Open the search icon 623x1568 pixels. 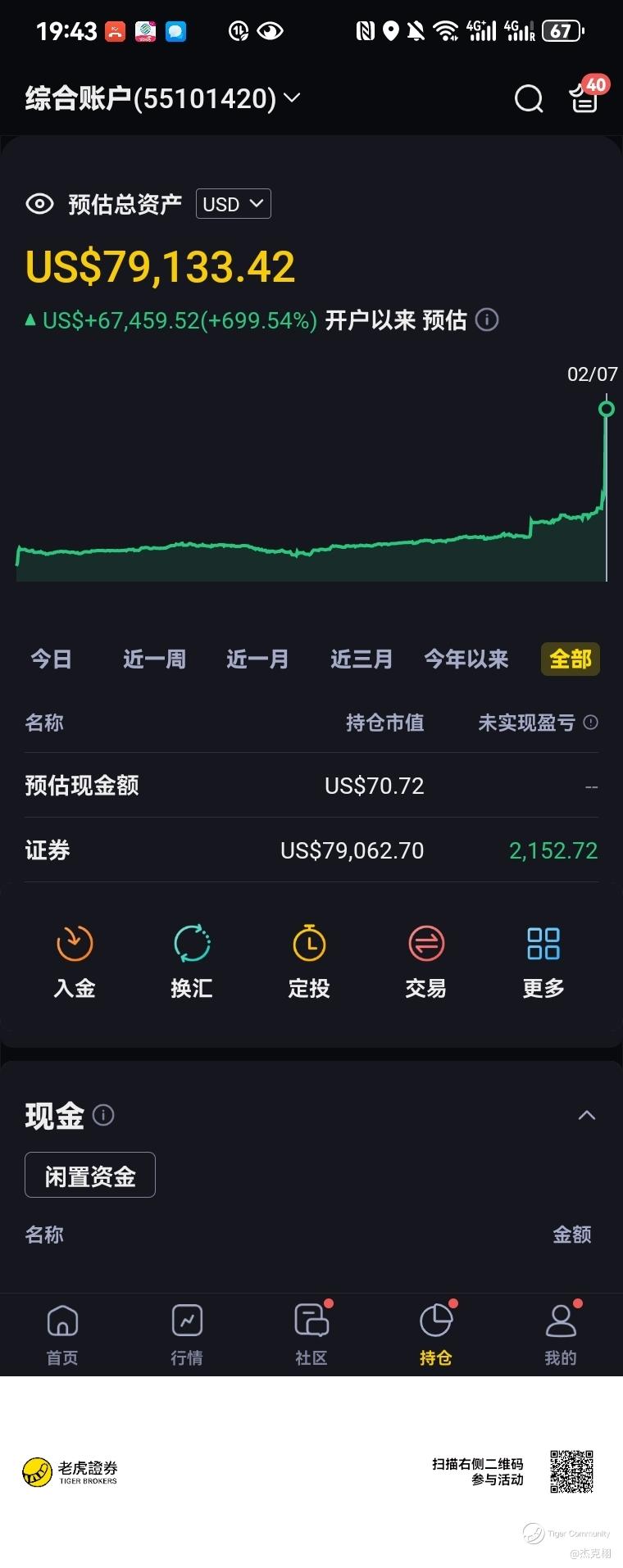pos(529,99)
